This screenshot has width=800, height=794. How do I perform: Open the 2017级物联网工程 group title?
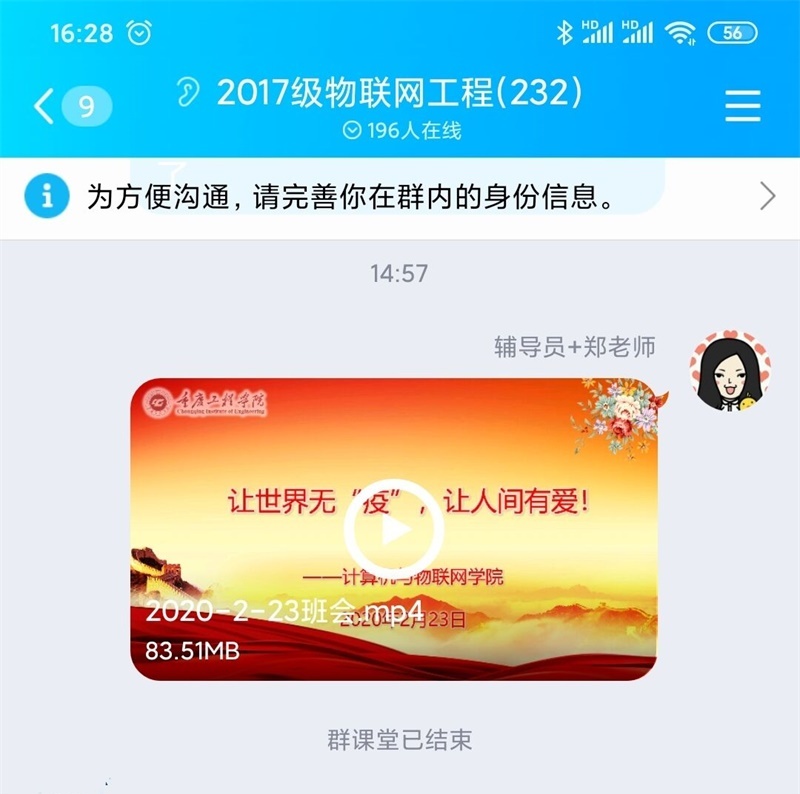[x=399, y=93]
